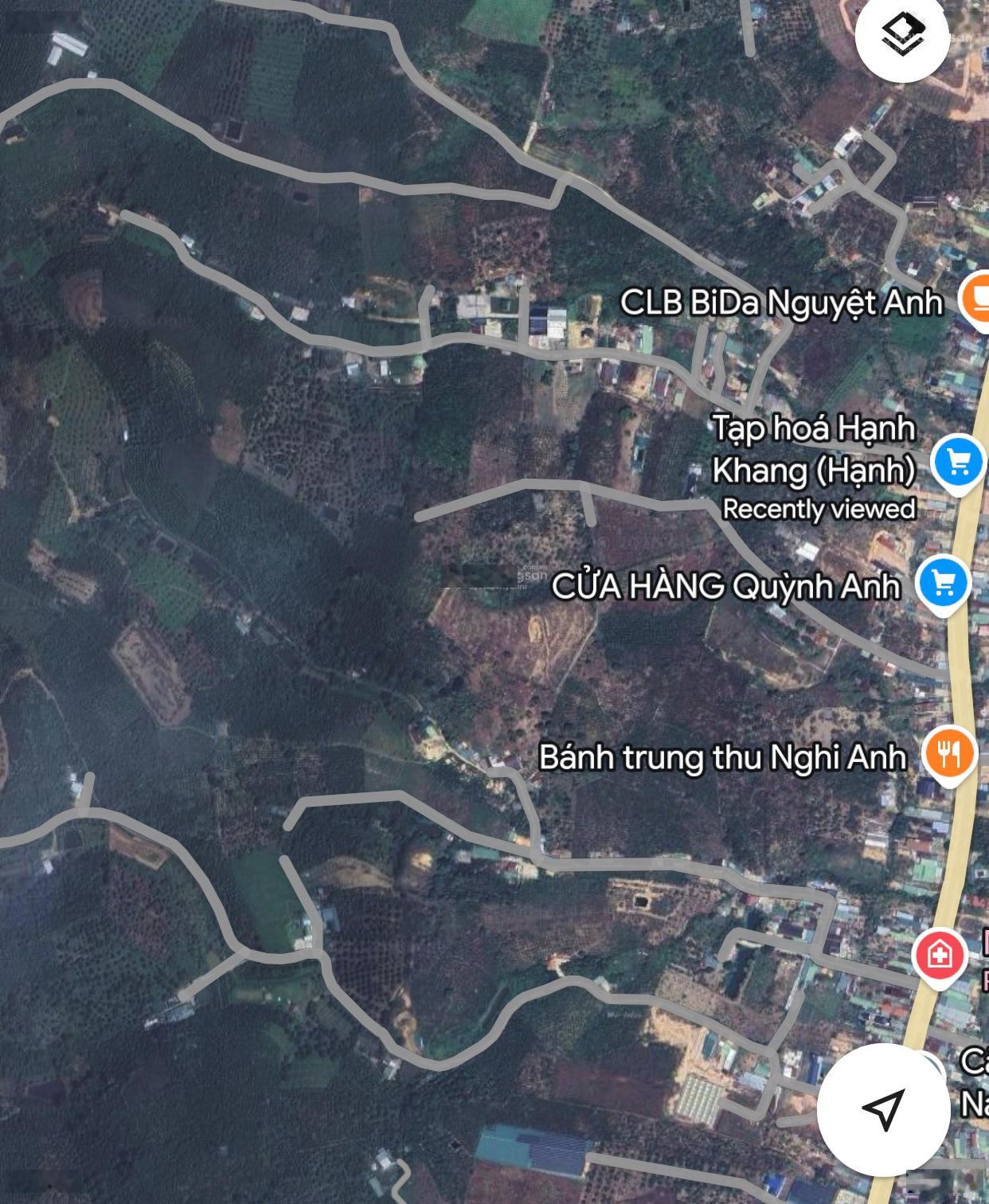Center map on my location
989x1204 pixels.
click(883, 1108)
